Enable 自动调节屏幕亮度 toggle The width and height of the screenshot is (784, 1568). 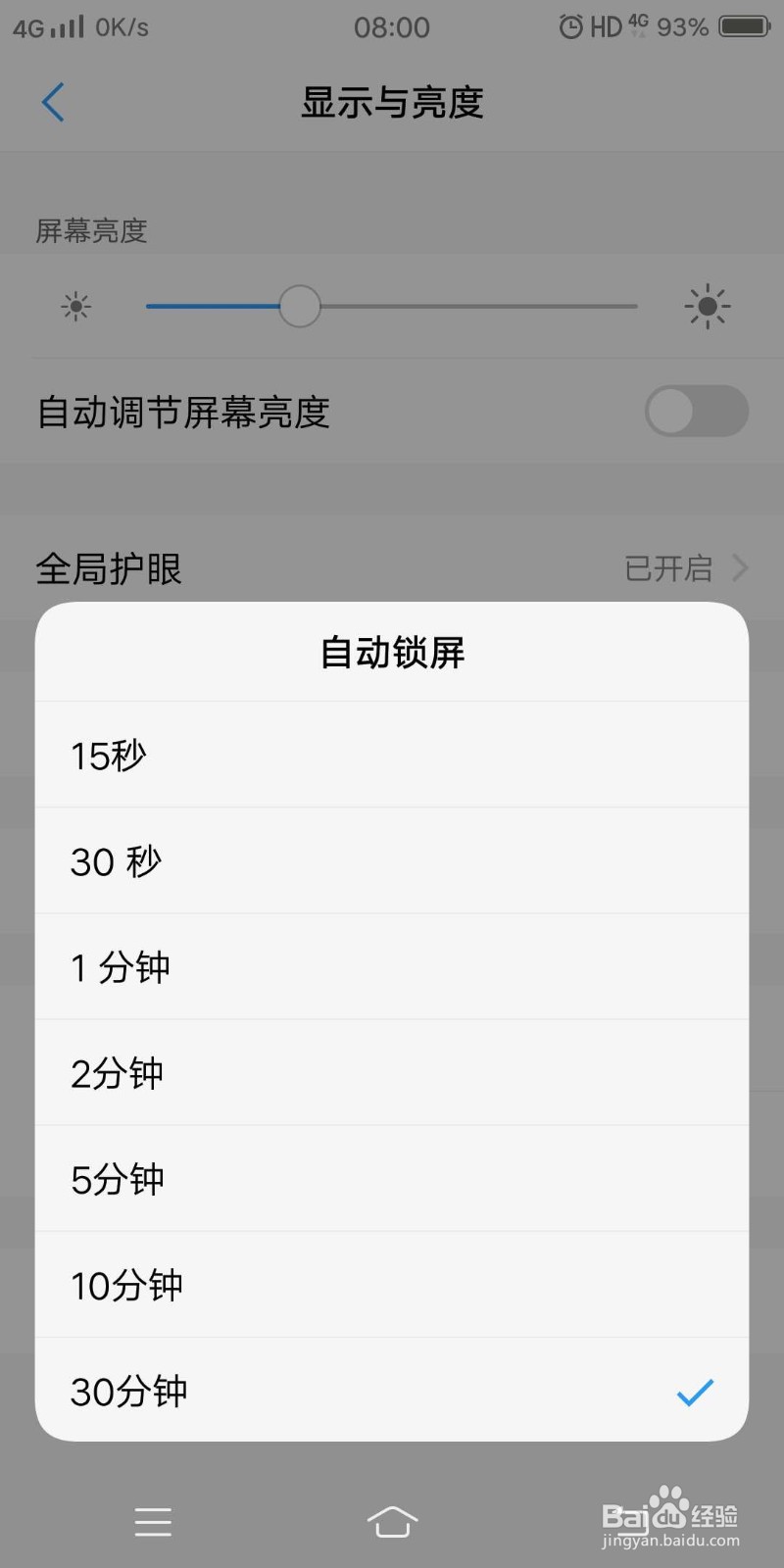[x=696, y=412]
